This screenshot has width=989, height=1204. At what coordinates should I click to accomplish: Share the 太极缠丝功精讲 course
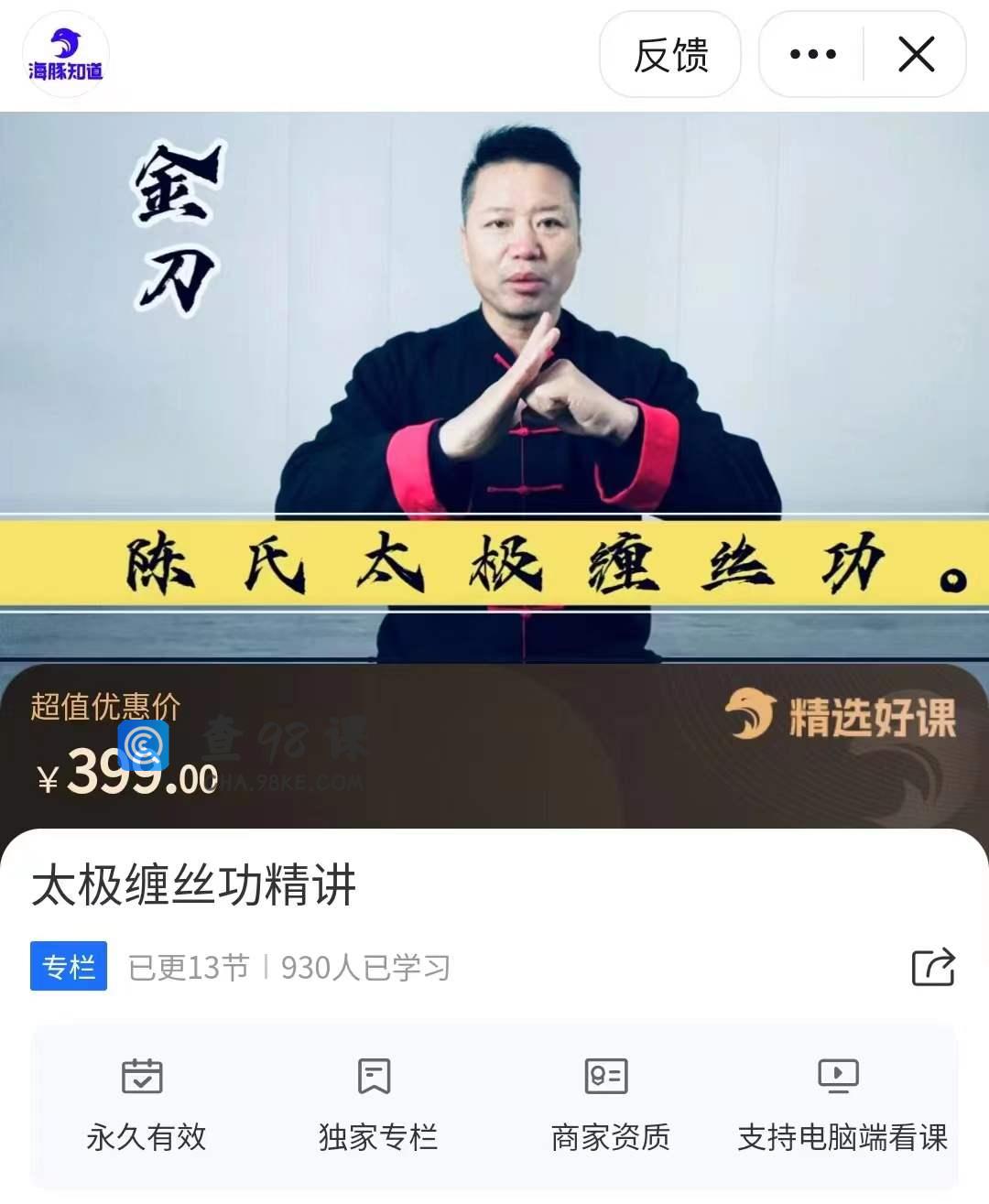[933, 967]
